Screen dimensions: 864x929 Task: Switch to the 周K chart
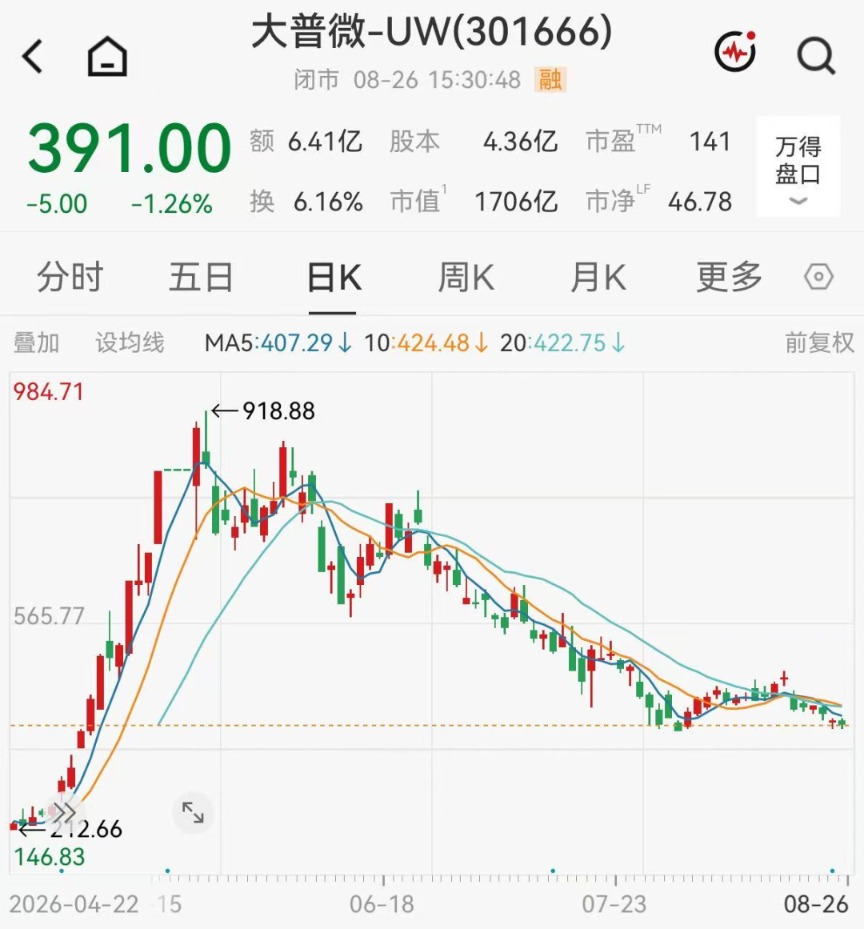[x=466, y=277]
